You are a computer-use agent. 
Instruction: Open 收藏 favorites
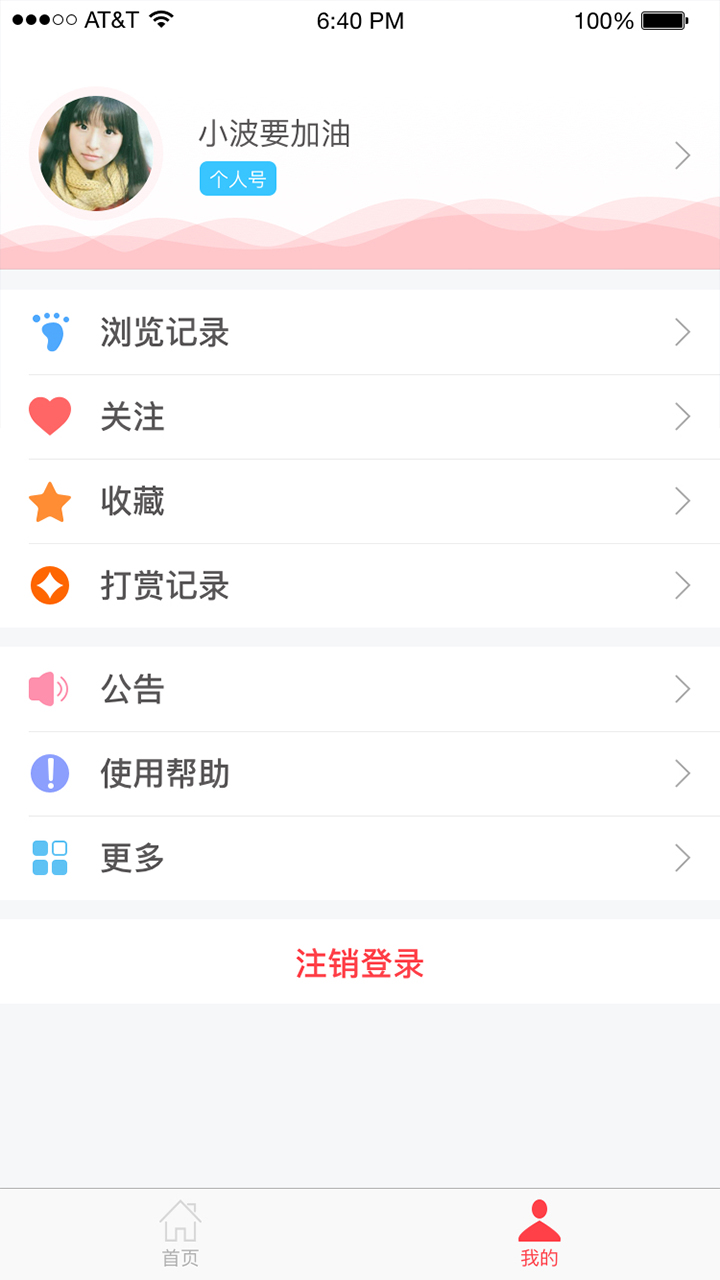coord(360,501)
